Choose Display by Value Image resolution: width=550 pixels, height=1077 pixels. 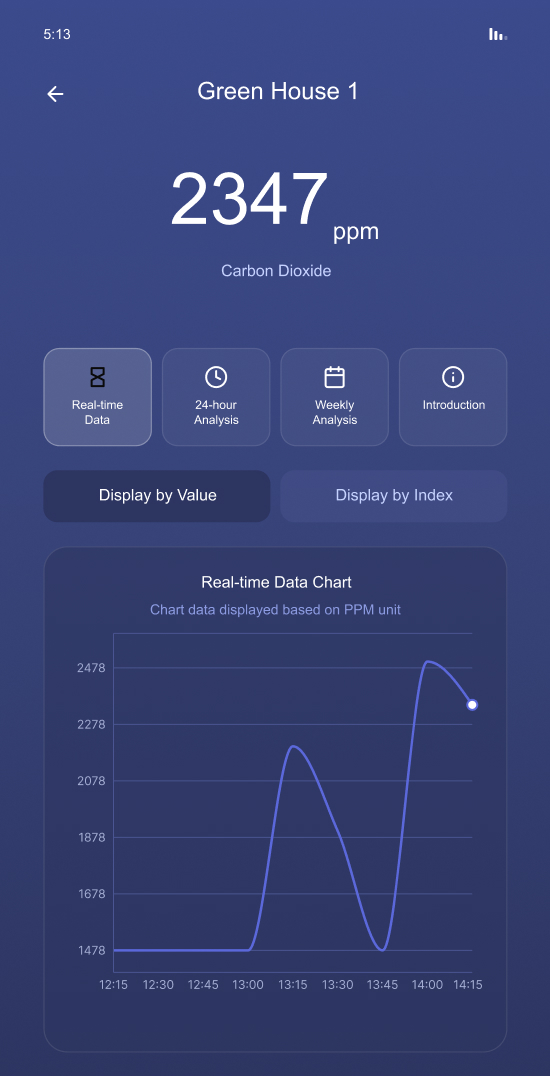click(x=157, y=496)
